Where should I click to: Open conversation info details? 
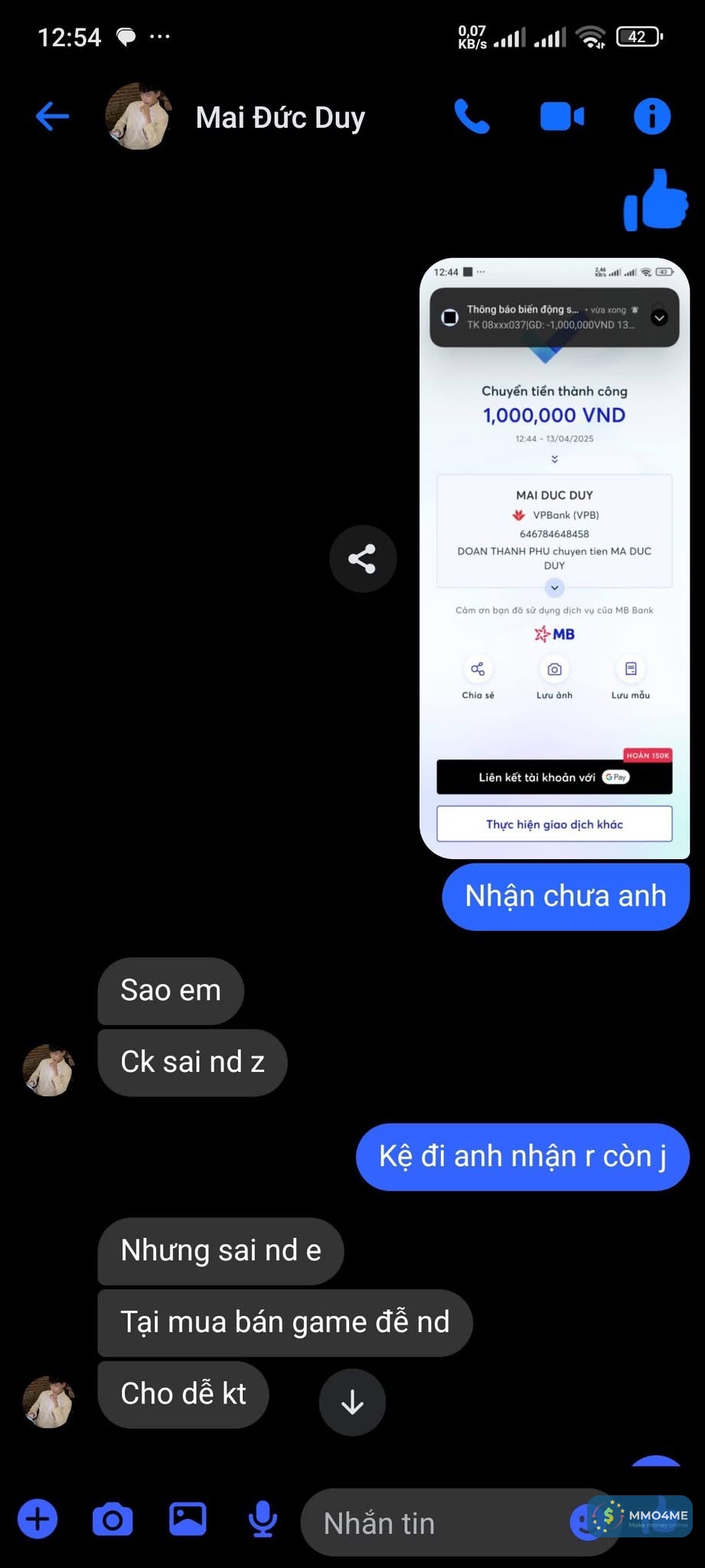tap(652, 116)
